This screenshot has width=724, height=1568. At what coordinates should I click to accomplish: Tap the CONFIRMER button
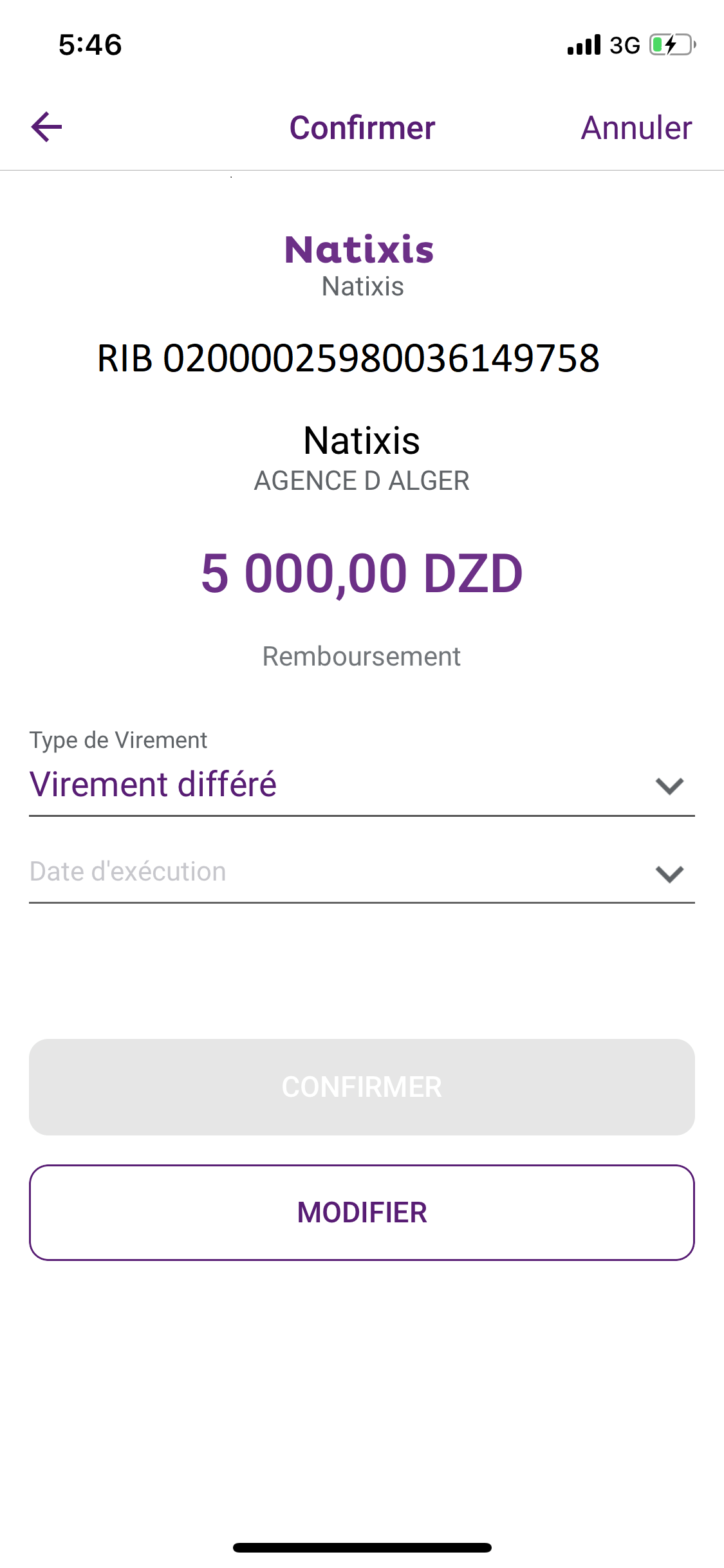[x=362, y=1087]
